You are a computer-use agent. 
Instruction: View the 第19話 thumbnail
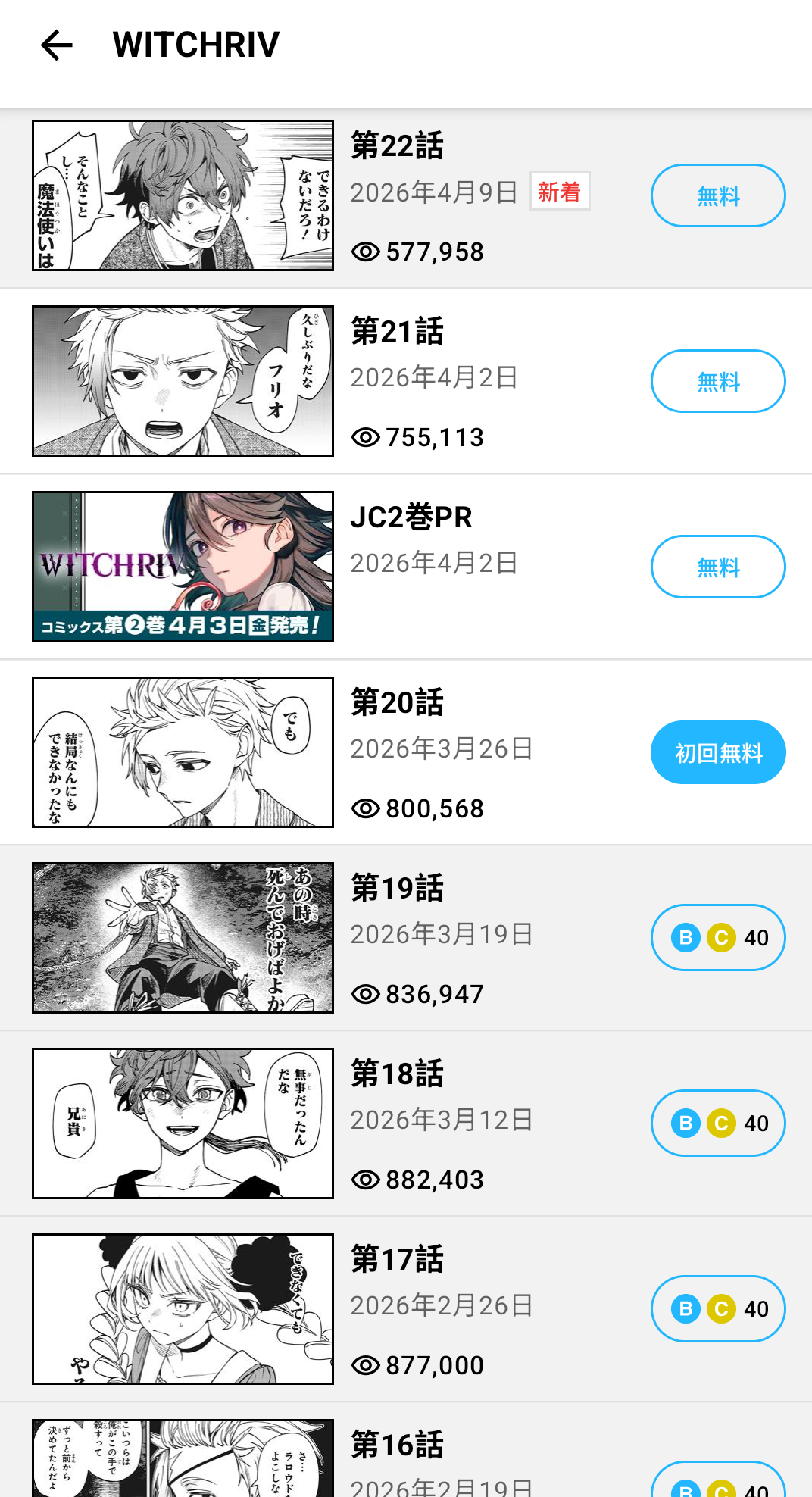coord(183,938)
